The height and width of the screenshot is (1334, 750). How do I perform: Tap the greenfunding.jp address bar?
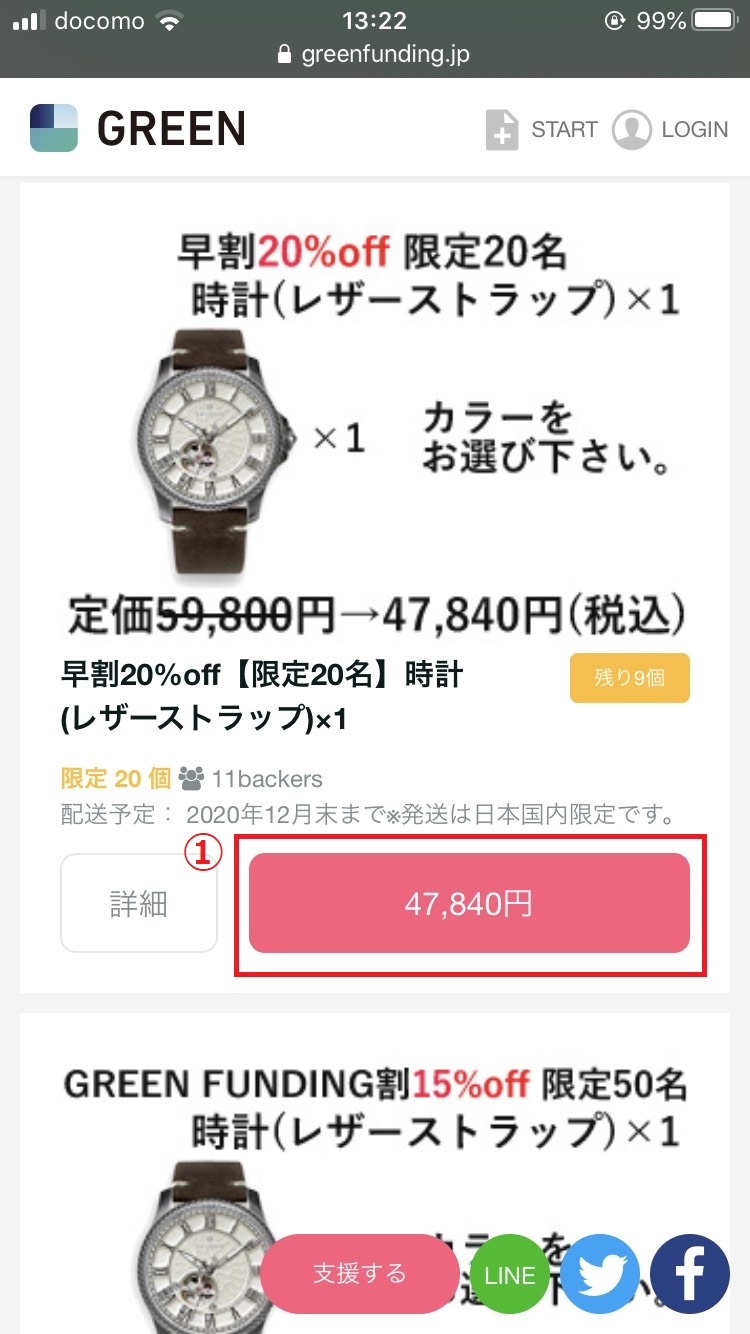pos(375,54)
